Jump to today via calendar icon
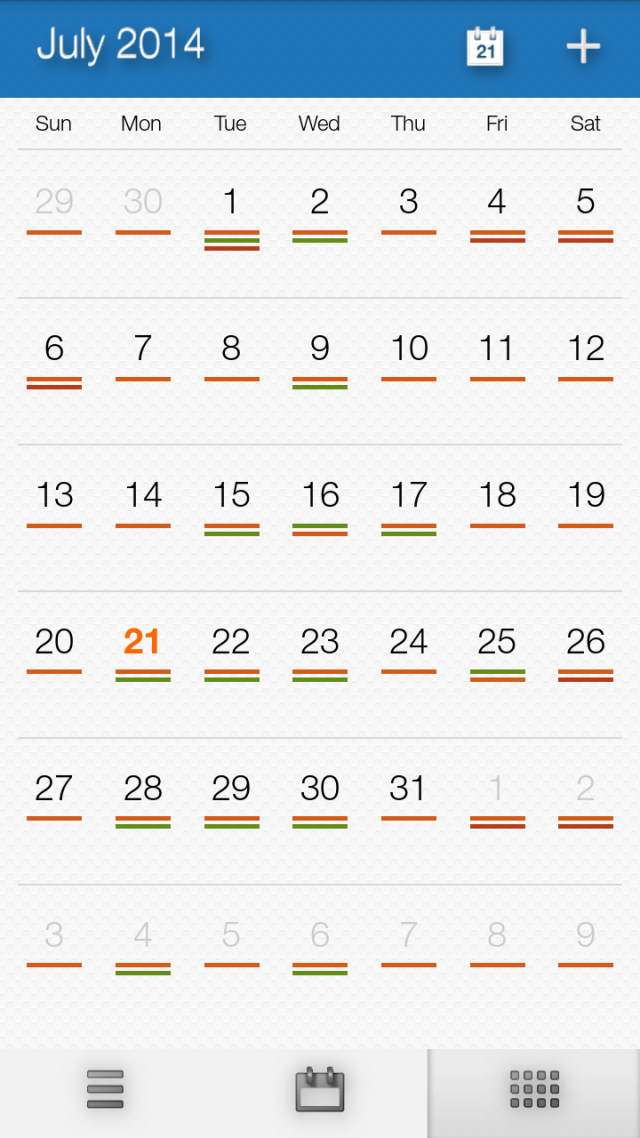The image size is (640, 1138). point(485,47)
